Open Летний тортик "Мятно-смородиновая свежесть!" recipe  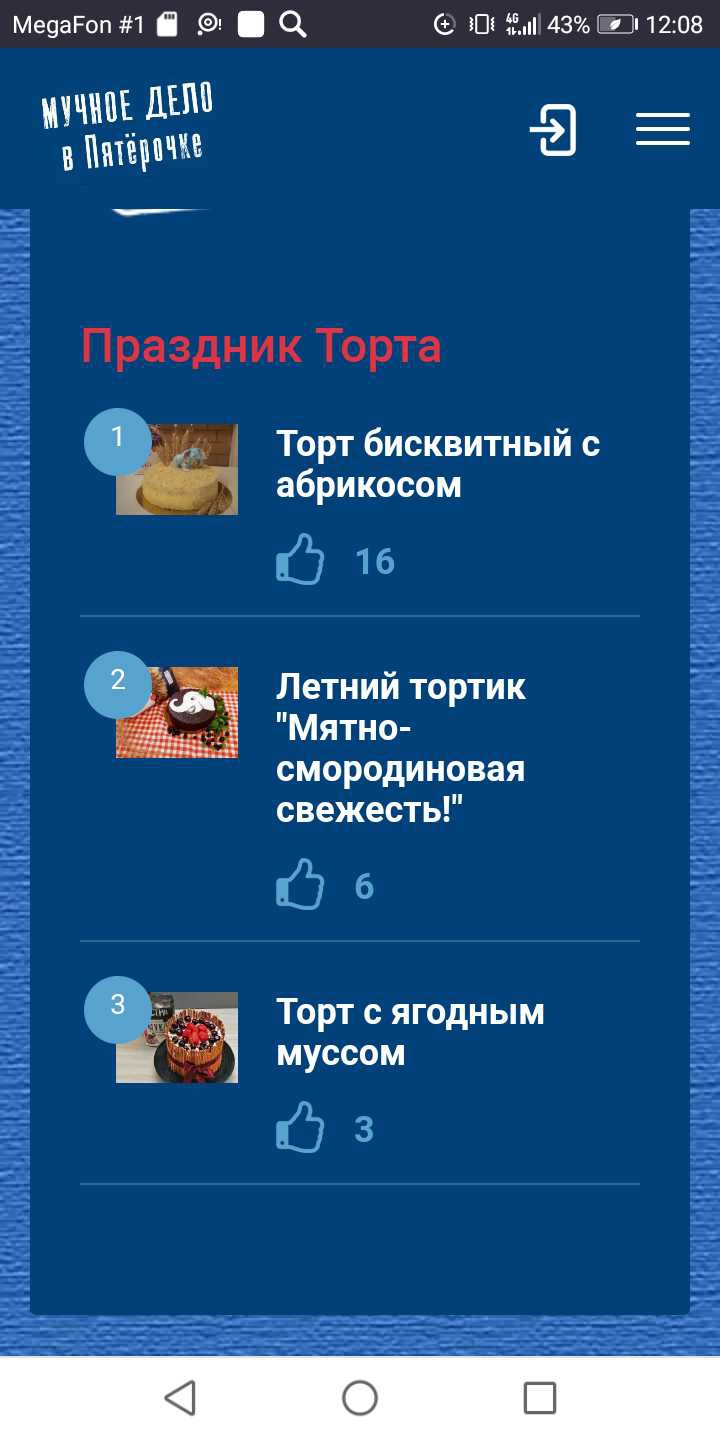click(401, 748)
